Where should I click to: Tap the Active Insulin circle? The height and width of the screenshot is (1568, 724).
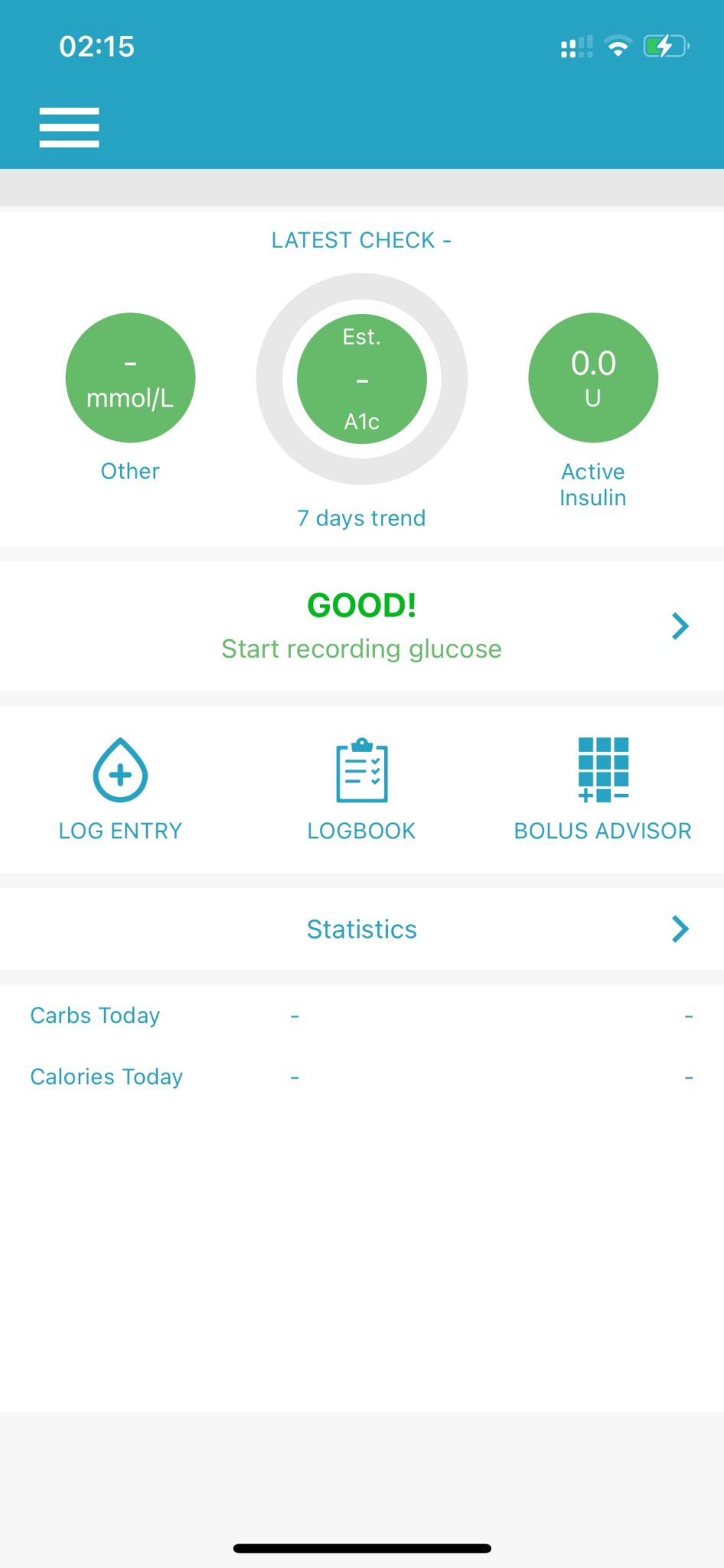point(593,377)
